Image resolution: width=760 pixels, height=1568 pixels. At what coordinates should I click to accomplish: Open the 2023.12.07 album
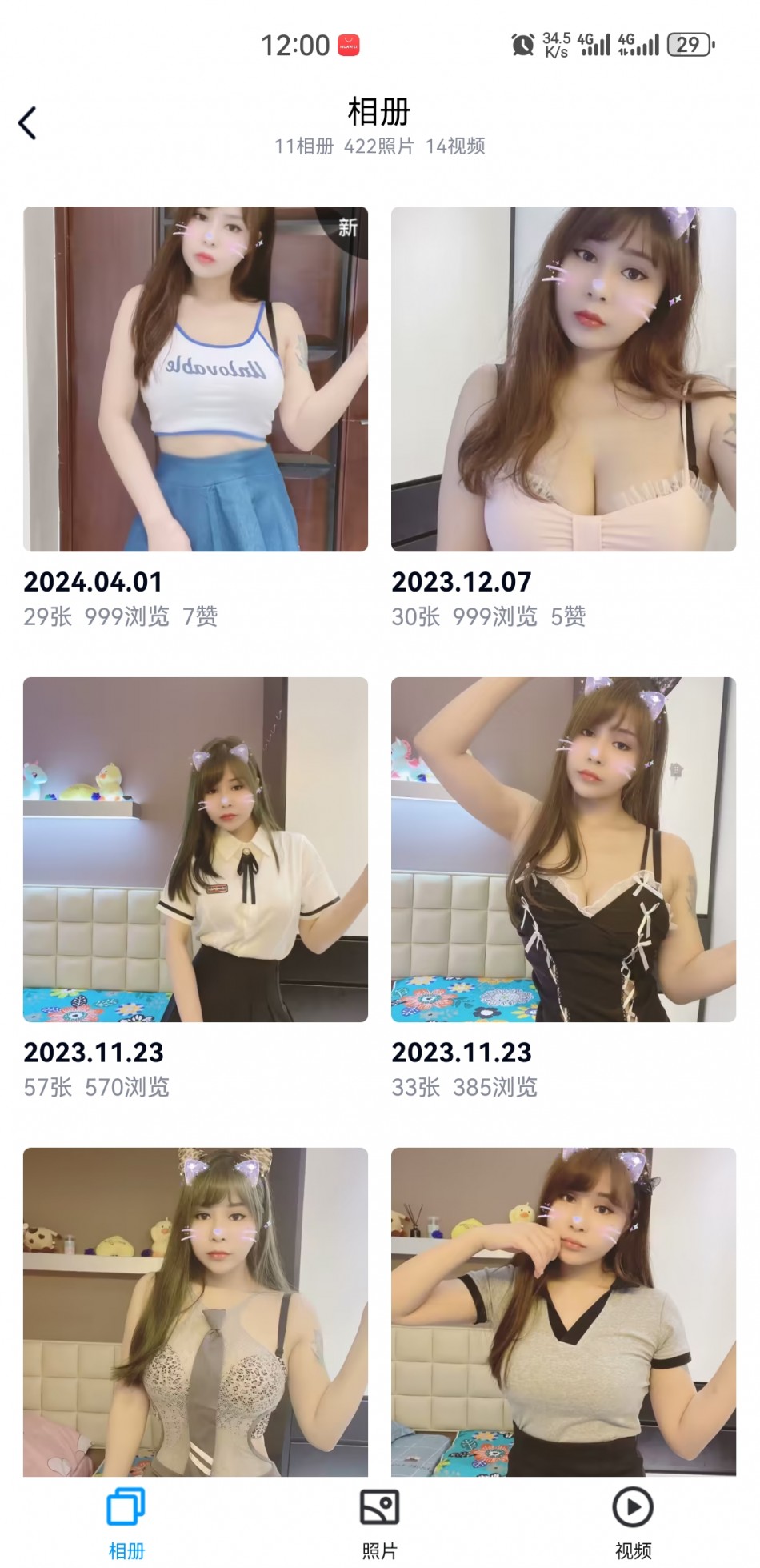[x=563, y=379]
